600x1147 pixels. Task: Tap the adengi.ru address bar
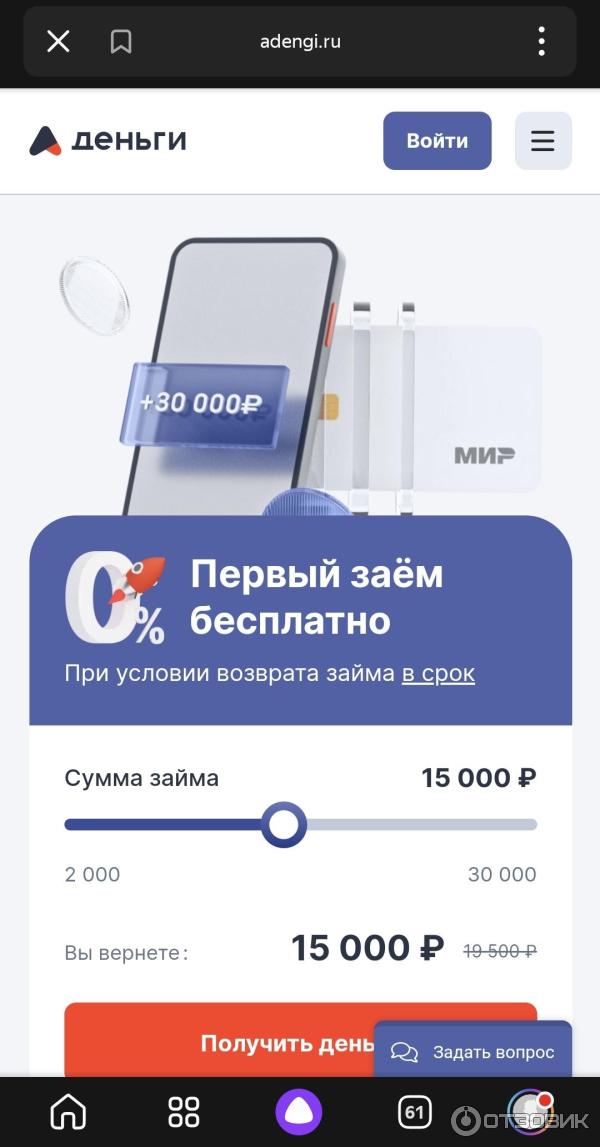(300, 42)
